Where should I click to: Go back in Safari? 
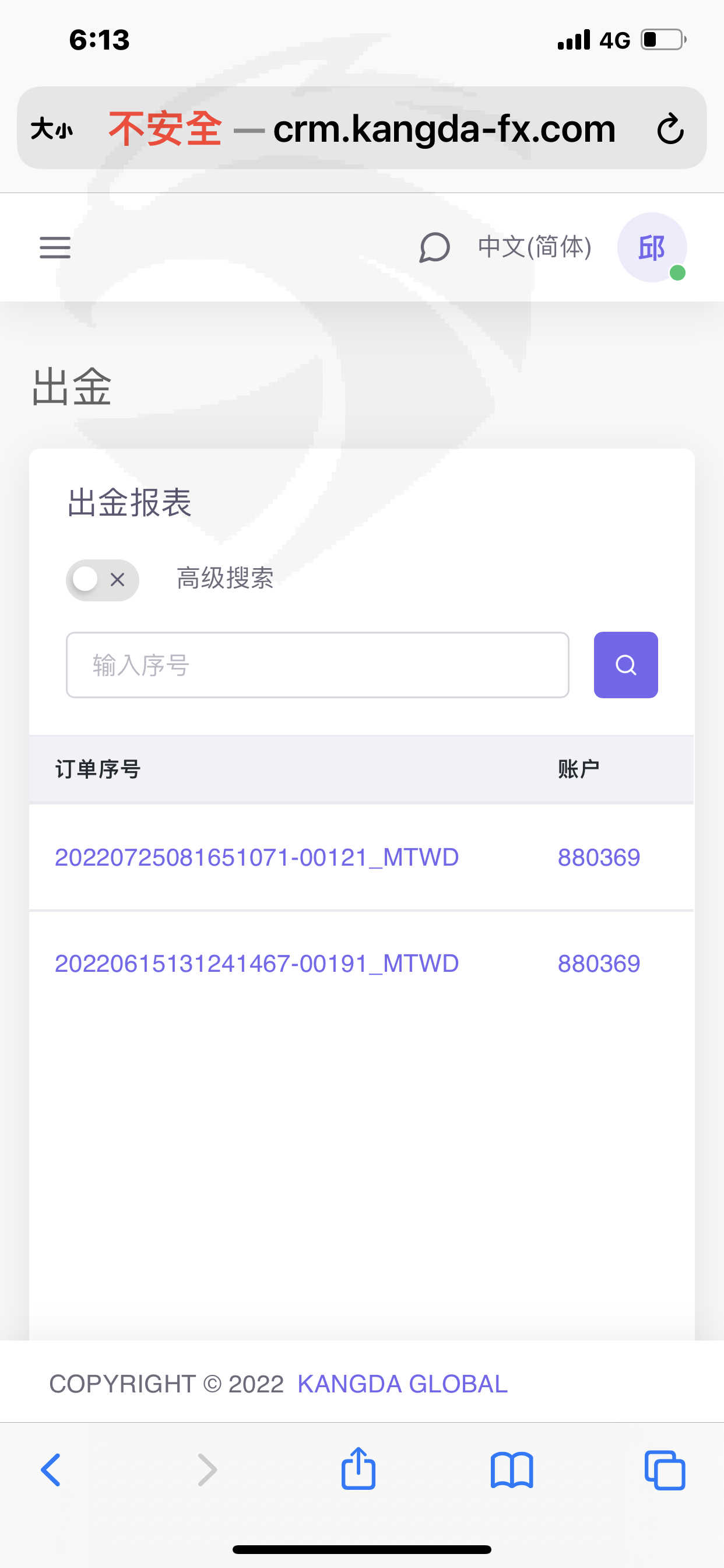pos(51,1470)
